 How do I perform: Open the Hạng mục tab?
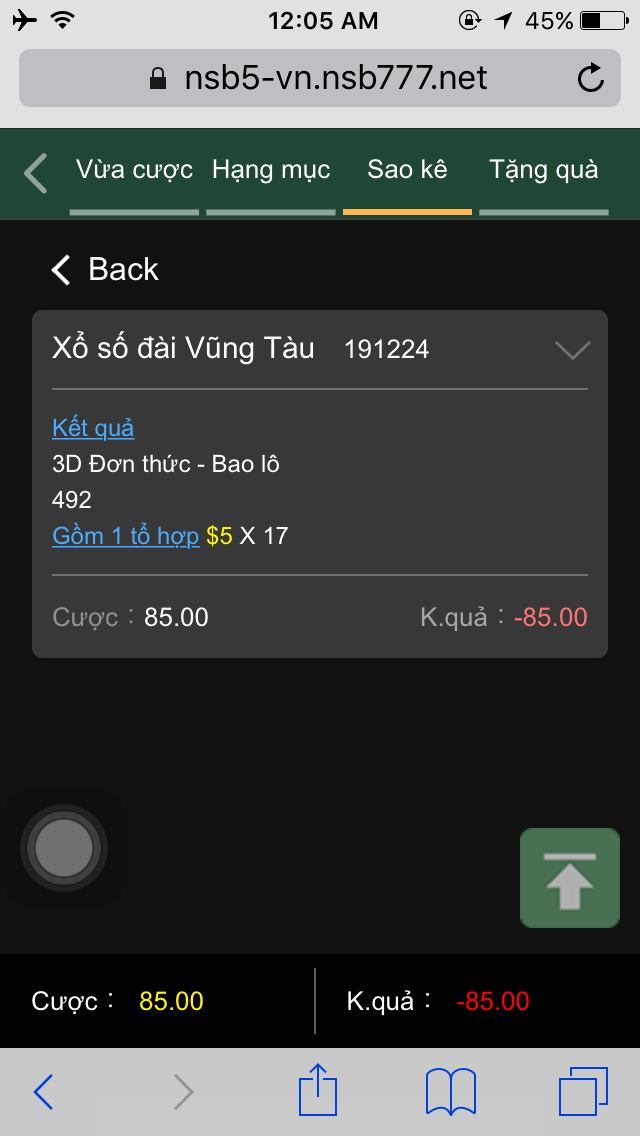[271, 170]
